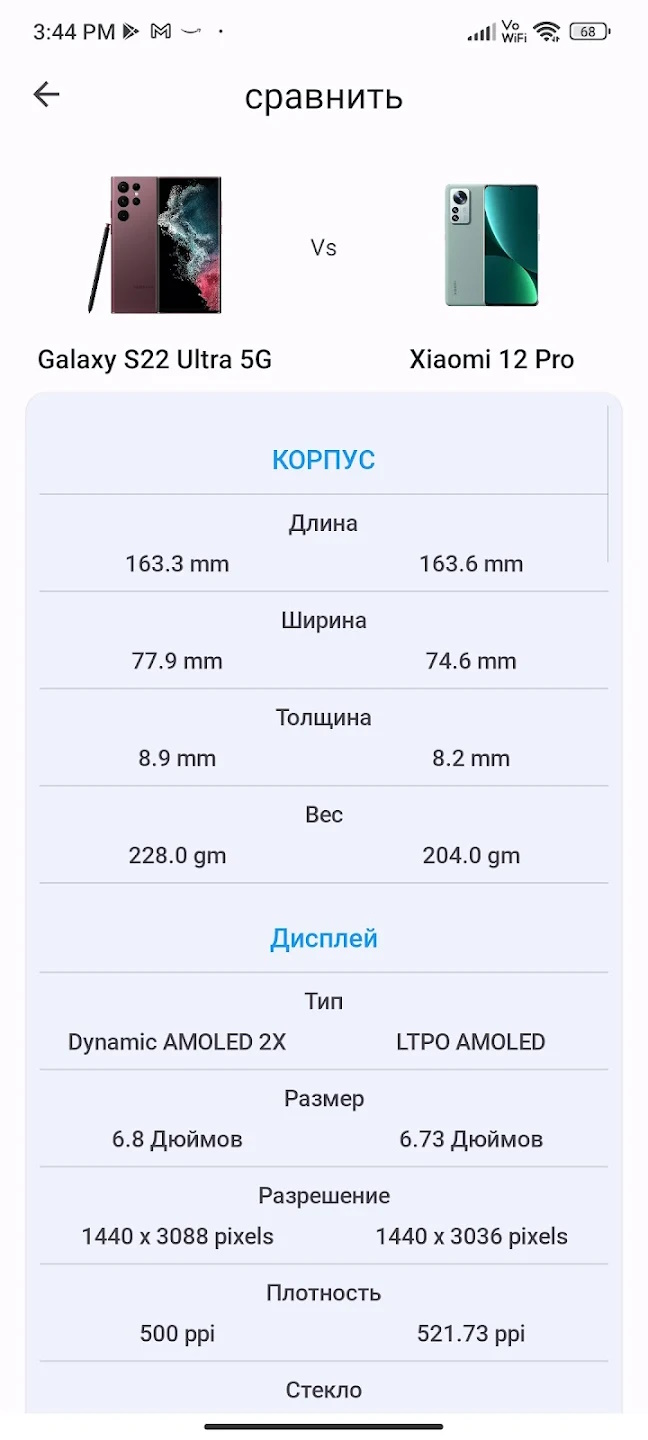648x1440 pixels.
Task: Go back from the сравнить screen
Action: pyautogui.click(x=46, y=95)
